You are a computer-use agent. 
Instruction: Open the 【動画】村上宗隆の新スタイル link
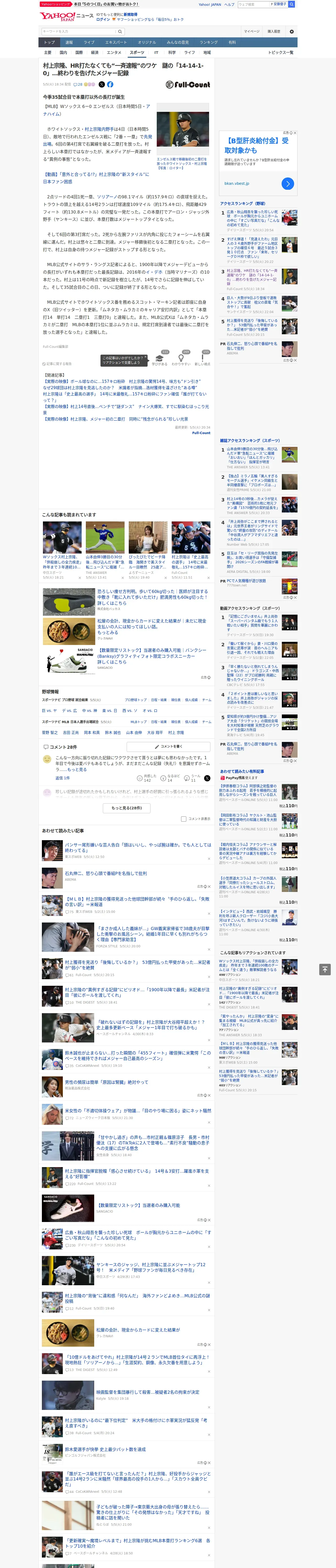coord(96,178)
